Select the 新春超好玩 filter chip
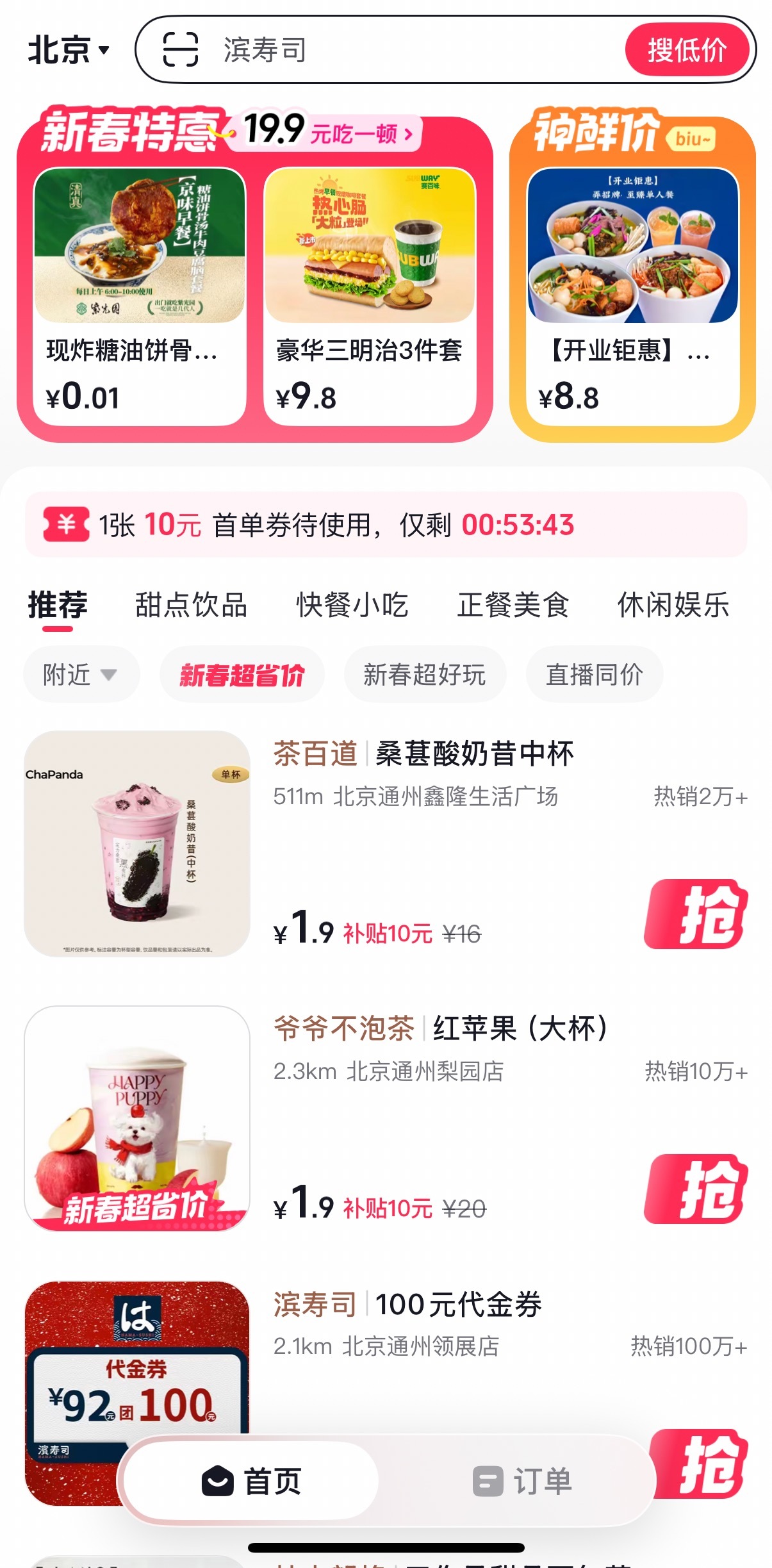772x1568 pixels. (x=425, y=675)
